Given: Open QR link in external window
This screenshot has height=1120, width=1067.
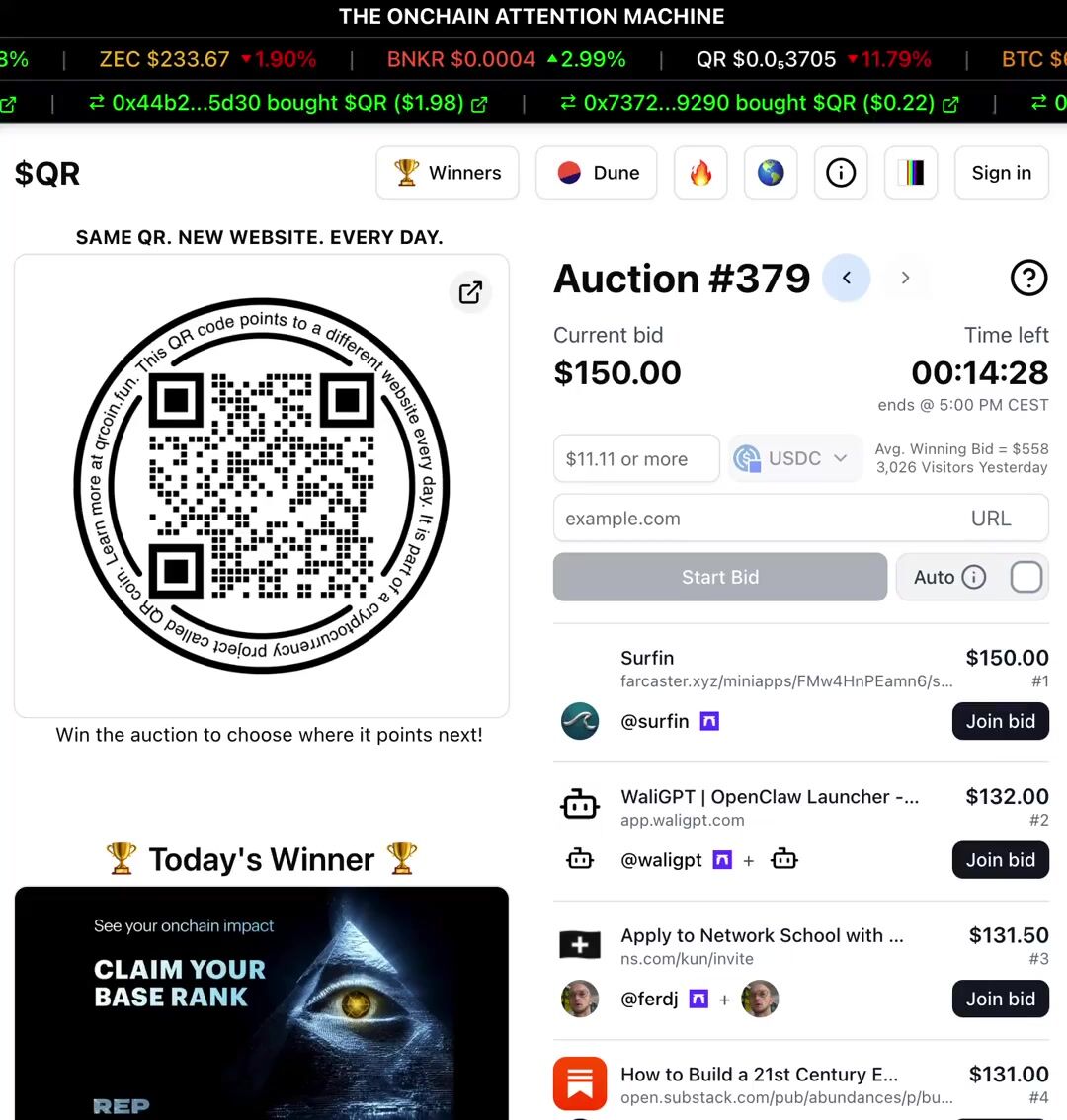Looking at the screenshot, I should point(471,292).
